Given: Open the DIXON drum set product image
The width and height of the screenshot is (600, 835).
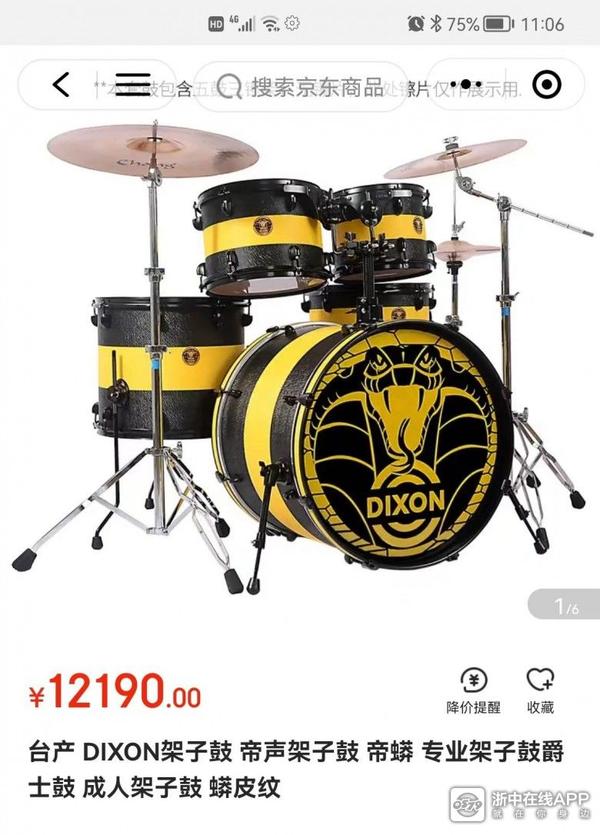Looking at the screenshot, I should [300, 360].
